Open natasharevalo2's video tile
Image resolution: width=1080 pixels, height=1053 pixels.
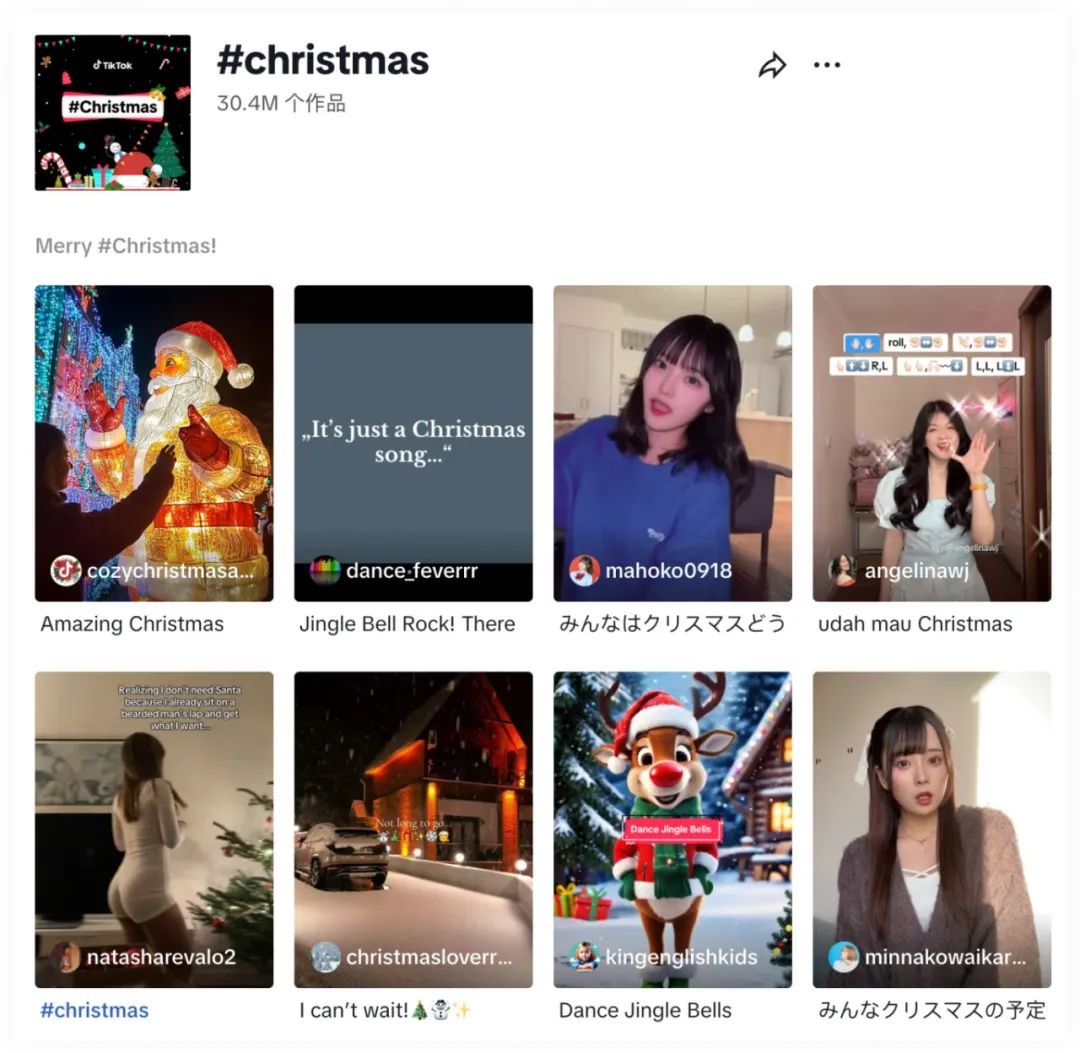(154, 829)
